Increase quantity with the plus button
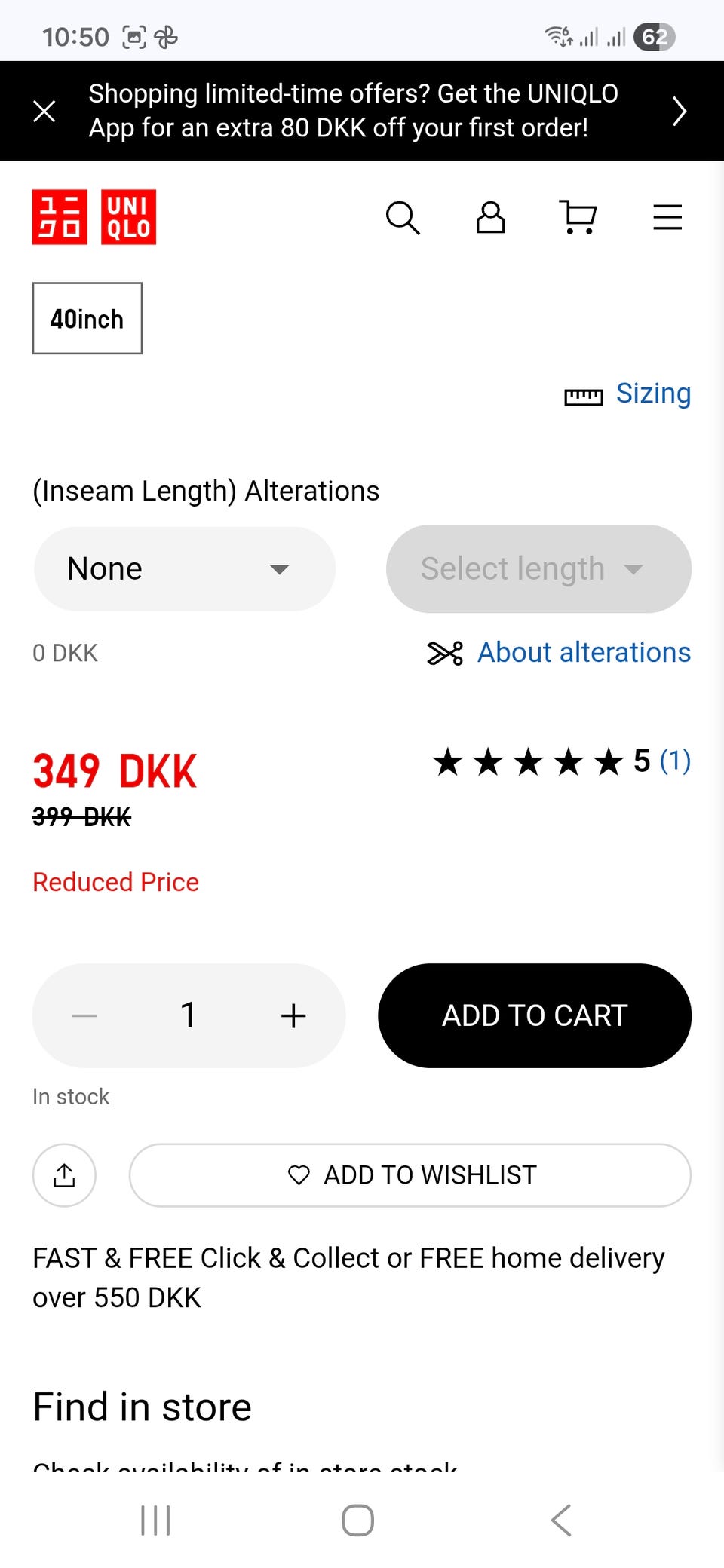724x1568 pixels. (293, 1015)
